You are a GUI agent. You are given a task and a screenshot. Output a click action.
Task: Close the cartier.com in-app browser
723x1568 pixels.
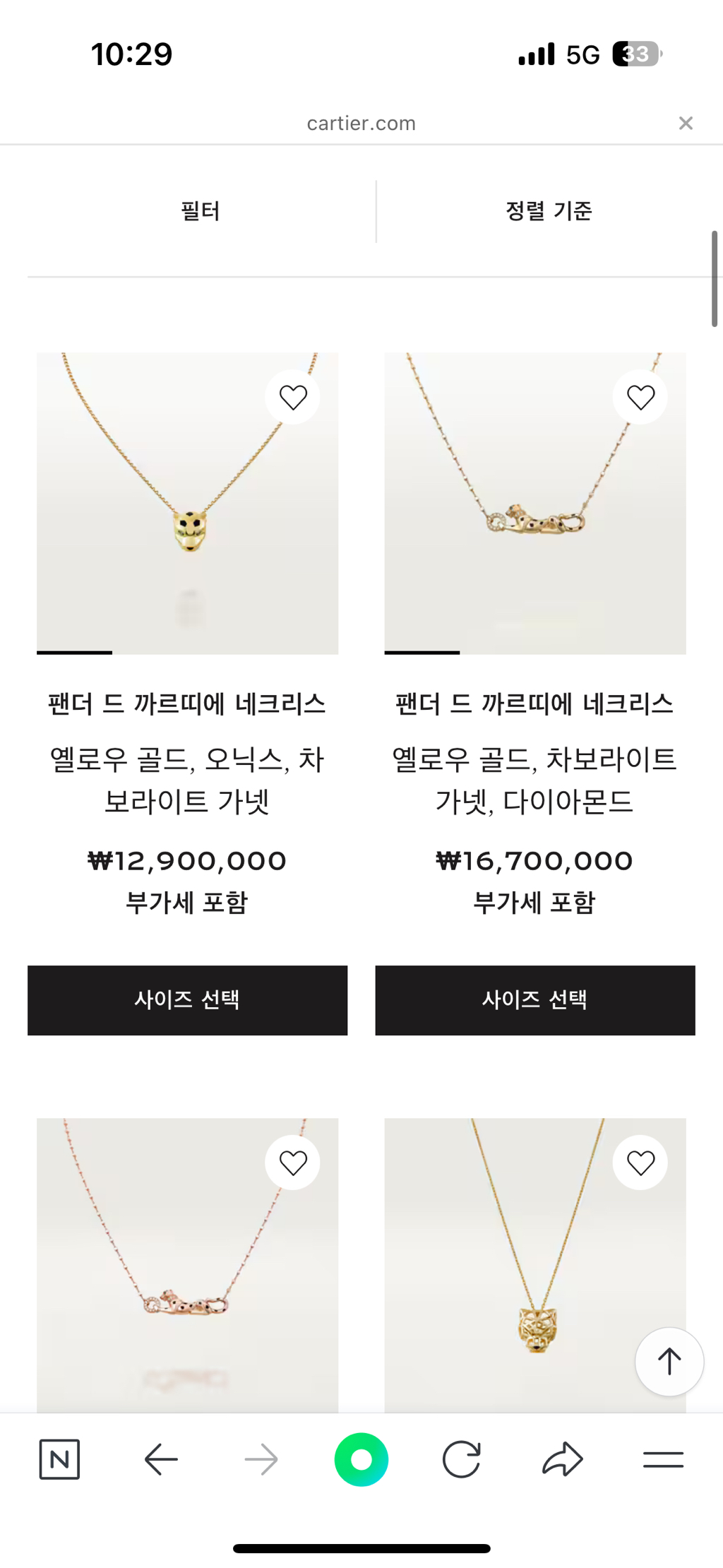[x=685, y=124]
